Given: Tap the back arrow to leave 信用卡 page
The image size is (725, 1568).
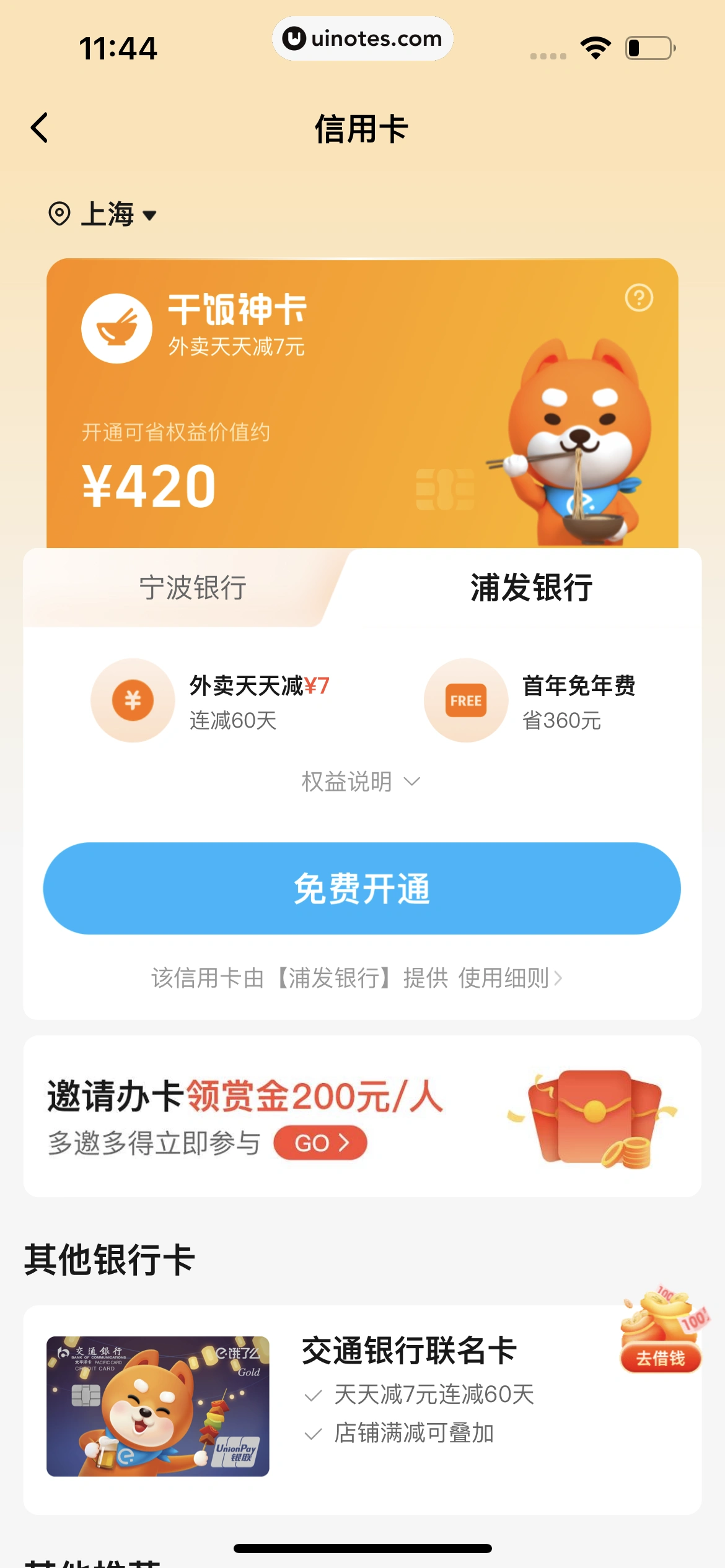Looking at the screenshot, I should (x=38, y=128).
